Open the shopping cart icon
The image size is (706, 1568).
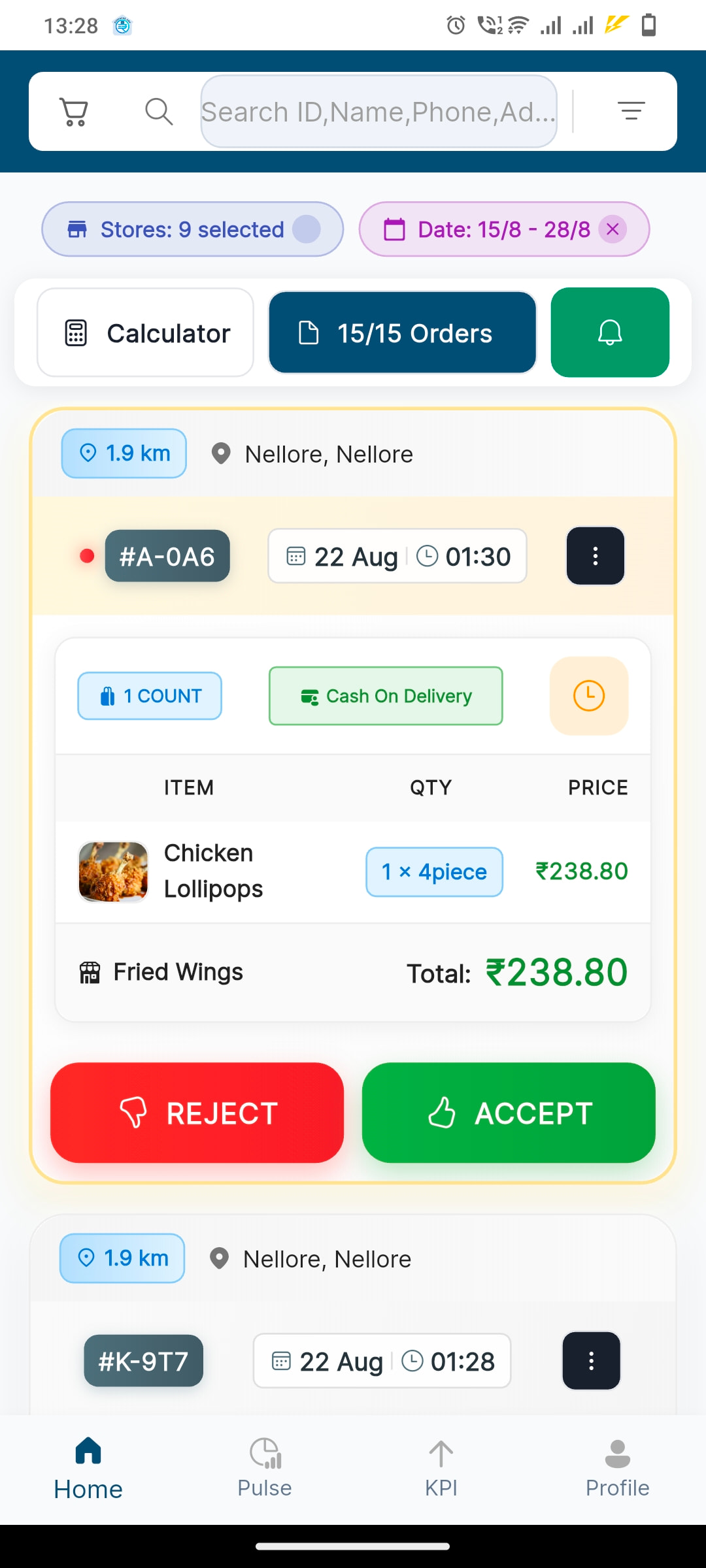click(x=74, y=111)
